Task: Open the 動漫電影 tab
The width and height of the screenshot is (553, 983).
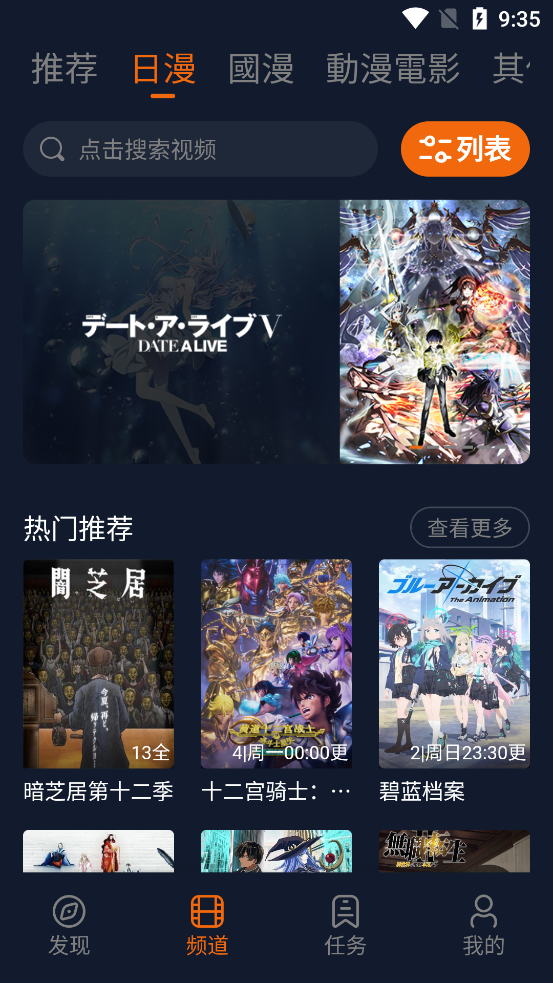Action: [393, 68]
